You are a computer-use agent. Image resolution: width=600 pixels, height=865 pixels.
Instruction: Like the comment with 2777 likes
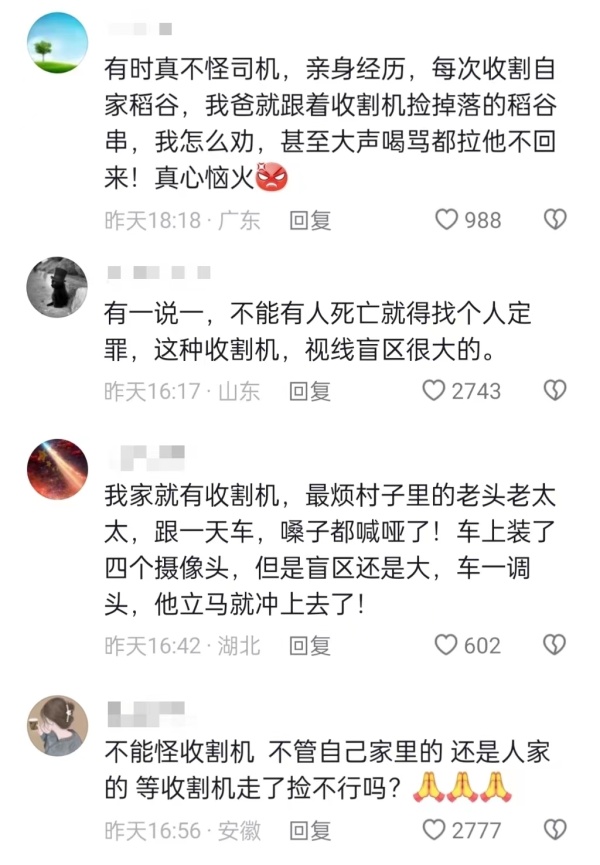[x=433, y=829]
